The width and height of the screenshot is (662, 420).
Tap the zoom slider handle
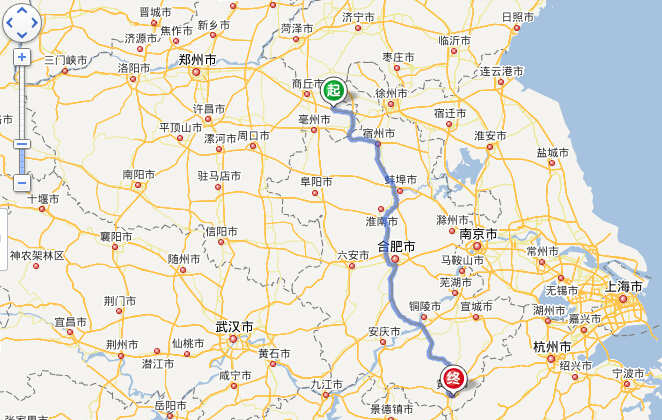point(21,144)
